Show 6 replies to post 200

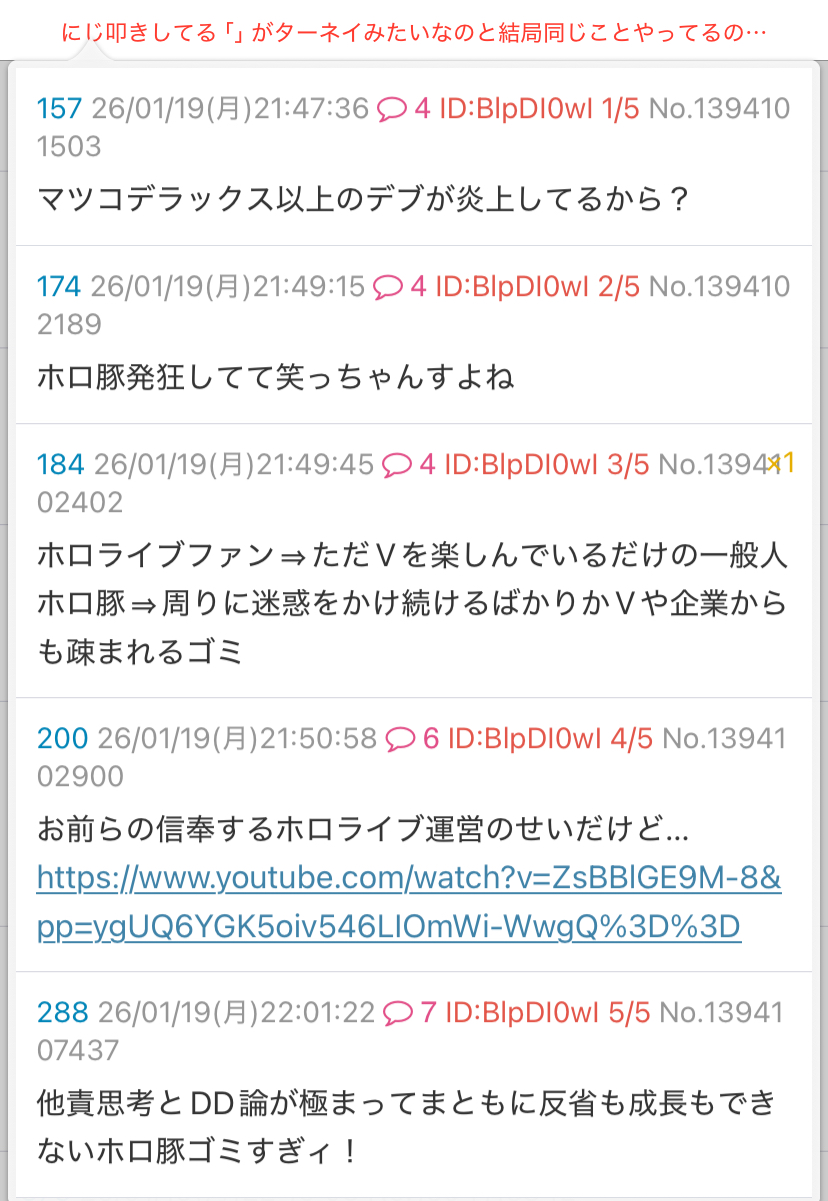pos(413,739)
